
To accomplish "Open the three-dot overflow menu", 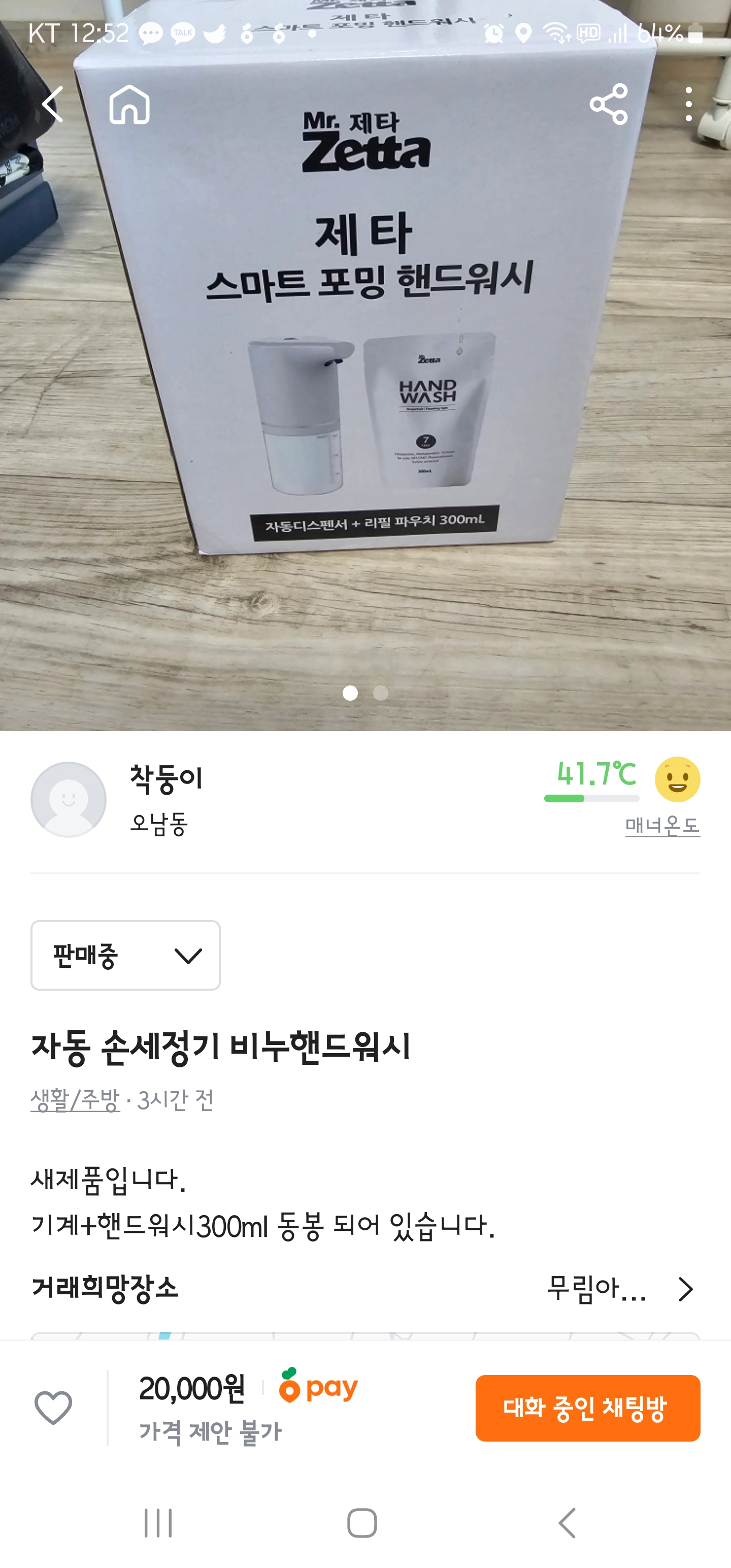I will pos(688,104).
